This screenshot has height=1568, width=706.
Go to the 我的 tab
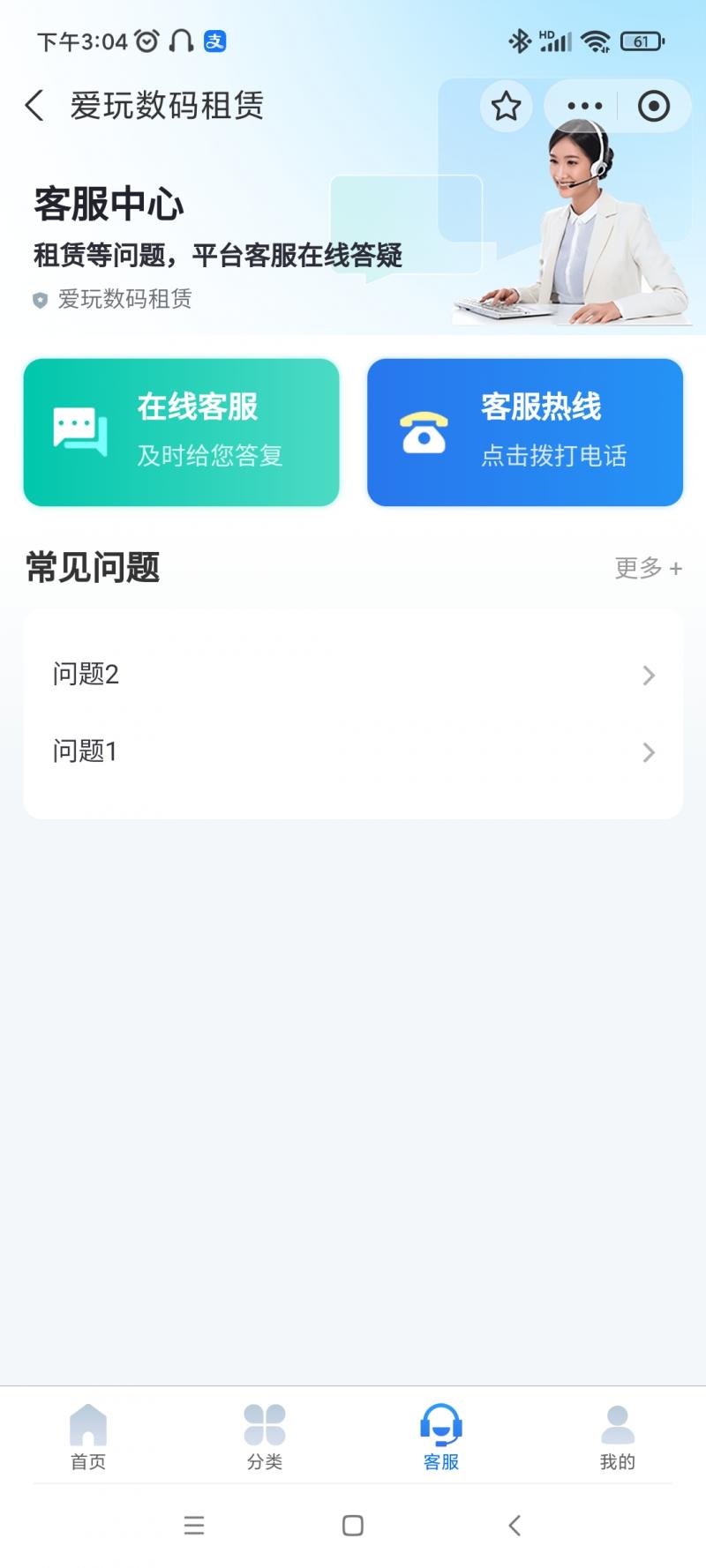618,1437
